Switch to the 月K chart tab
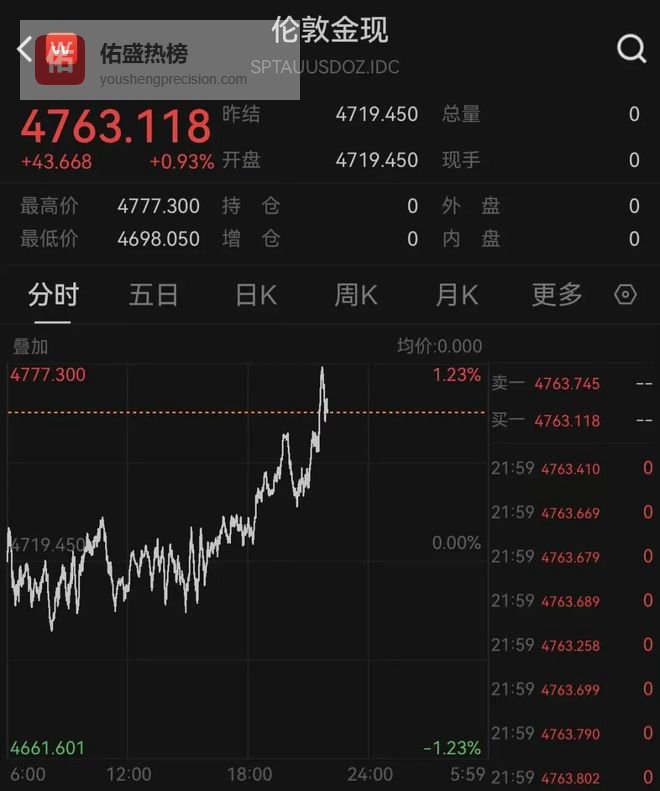The width and height of the screenshot is (660, 791). click(457, 295)
